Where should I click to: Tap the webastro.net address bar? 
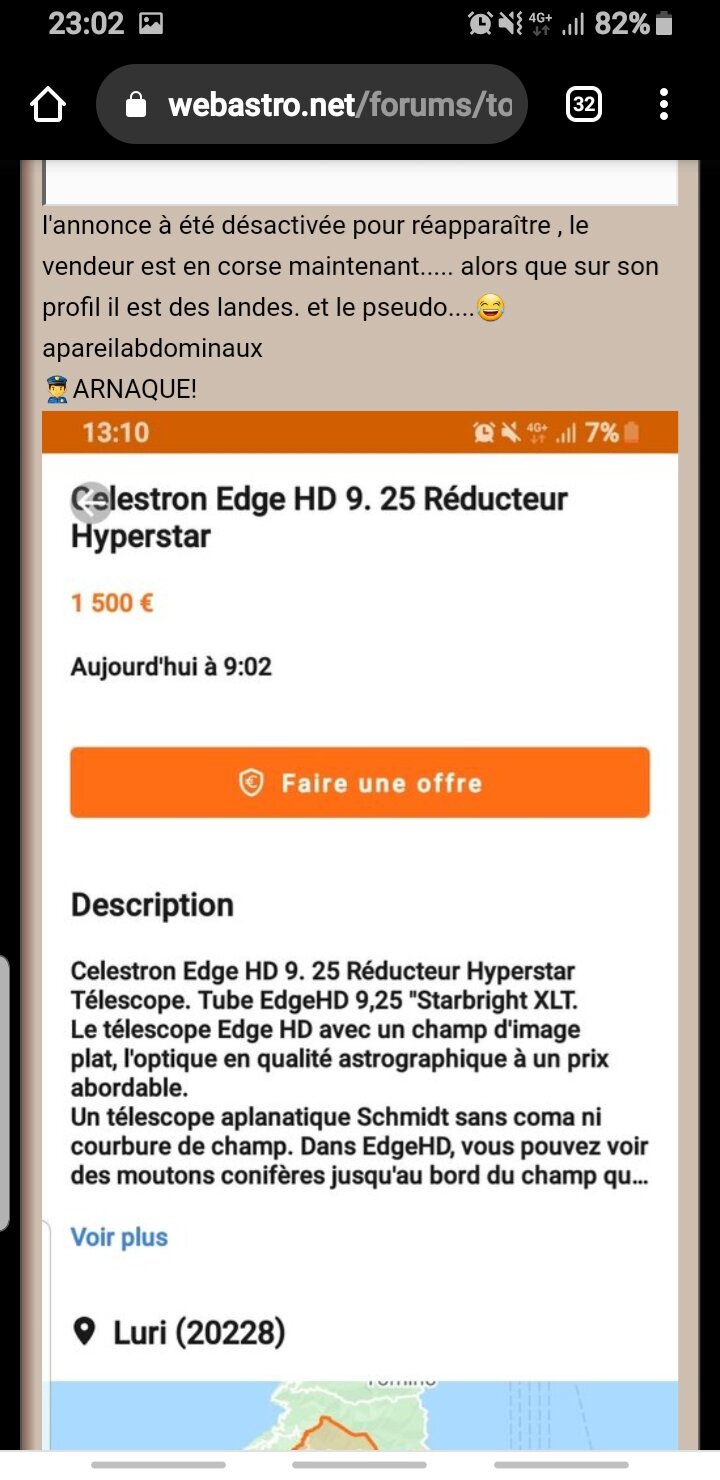[x=340, y=105]
